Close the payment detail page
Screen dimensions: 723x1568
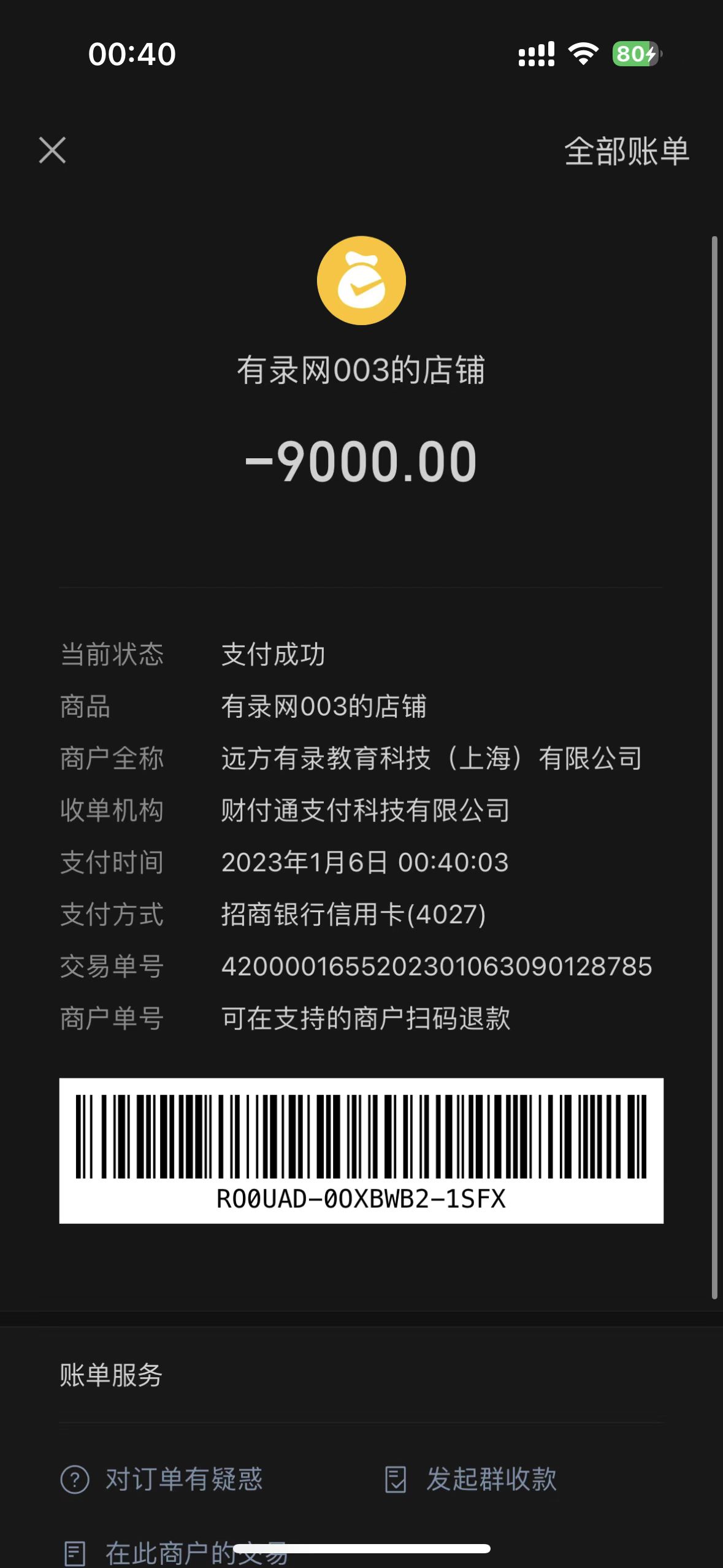(x=52, y=150)
